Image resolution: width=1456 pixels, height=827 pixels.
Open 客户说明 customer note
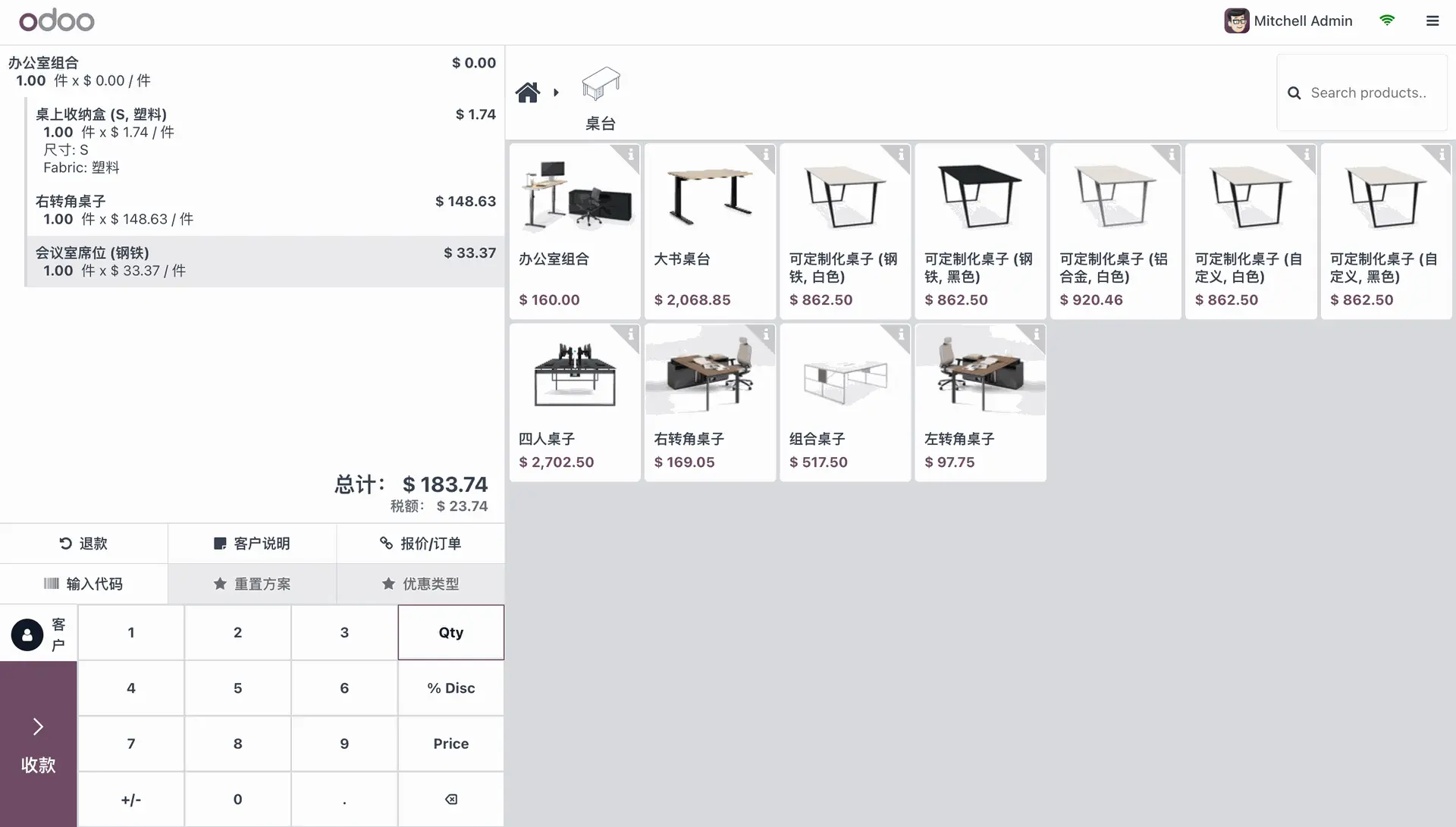[252, 544]
